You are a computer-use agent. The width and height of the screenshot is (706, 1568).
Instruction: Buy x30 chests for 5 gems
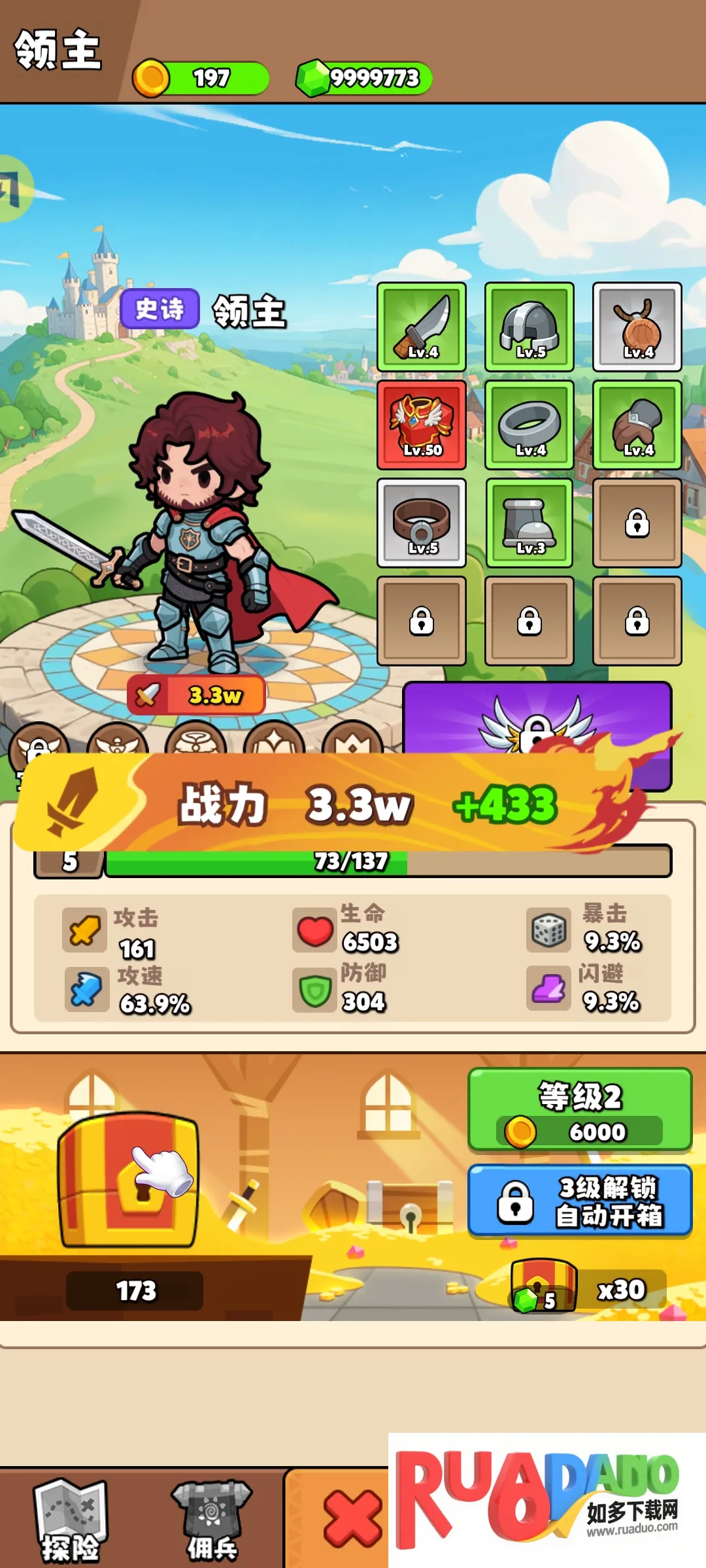(x=588, y=1290)
